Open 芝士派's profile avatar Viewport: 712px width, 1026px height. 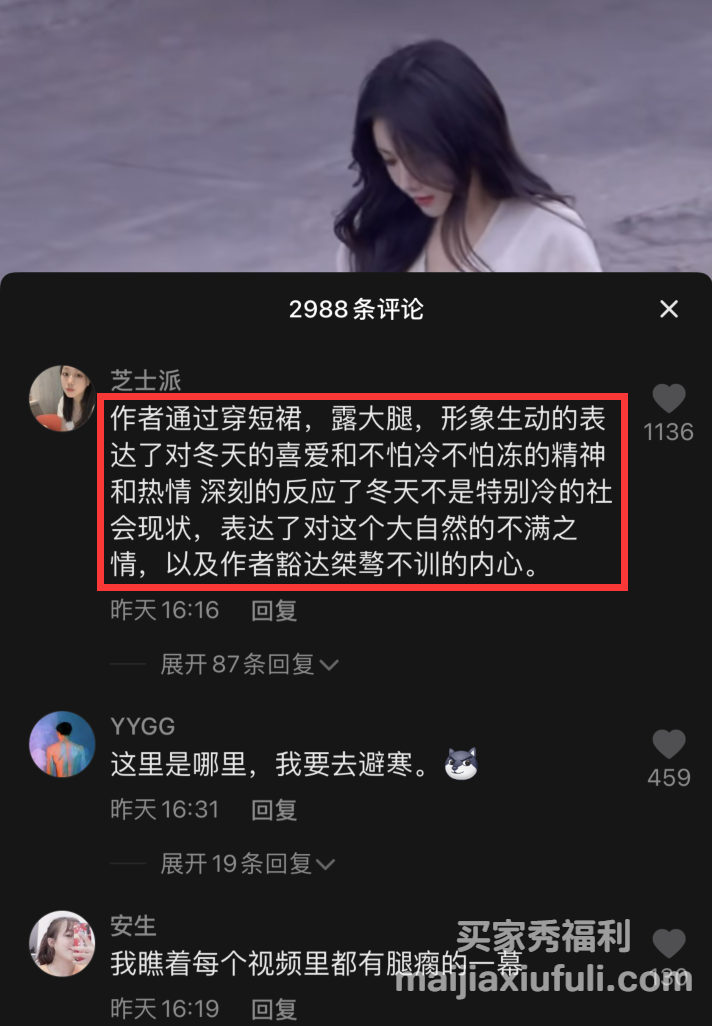point(62,398)
